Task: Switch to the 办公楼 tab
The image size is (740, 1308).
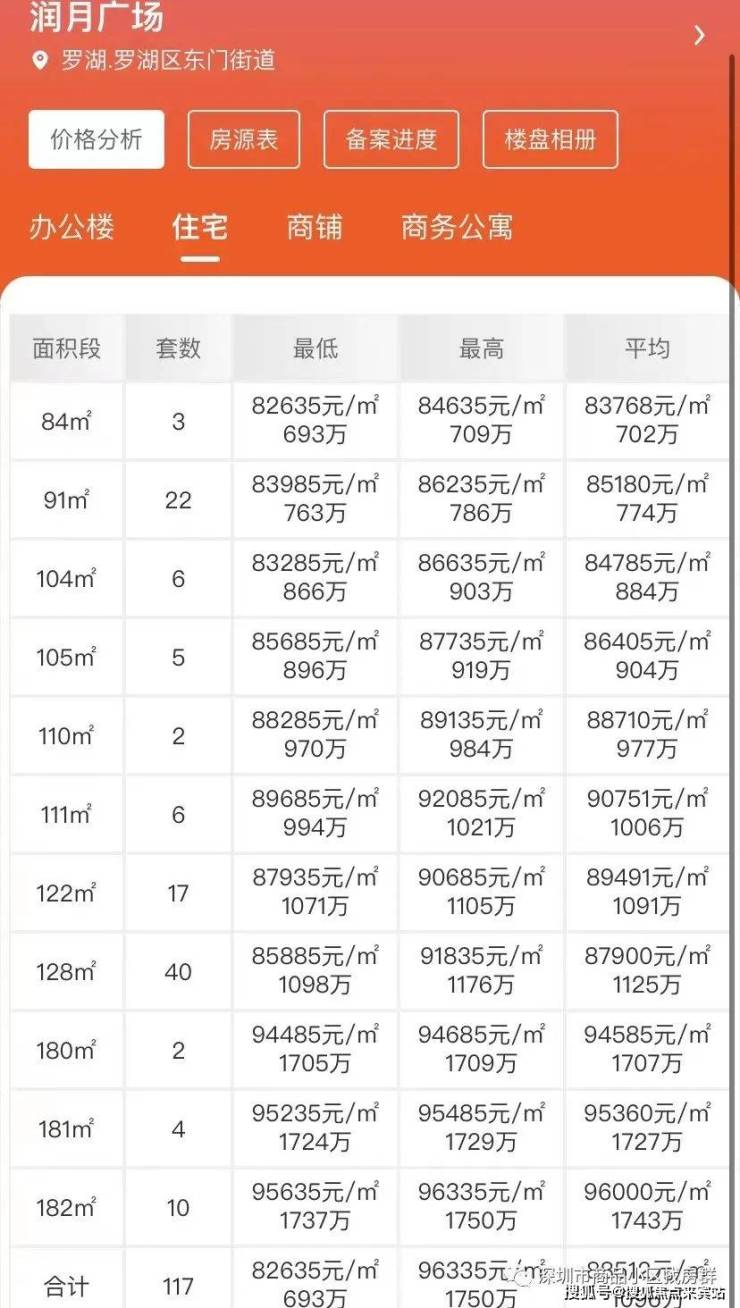Action: (x=72, y=227)
